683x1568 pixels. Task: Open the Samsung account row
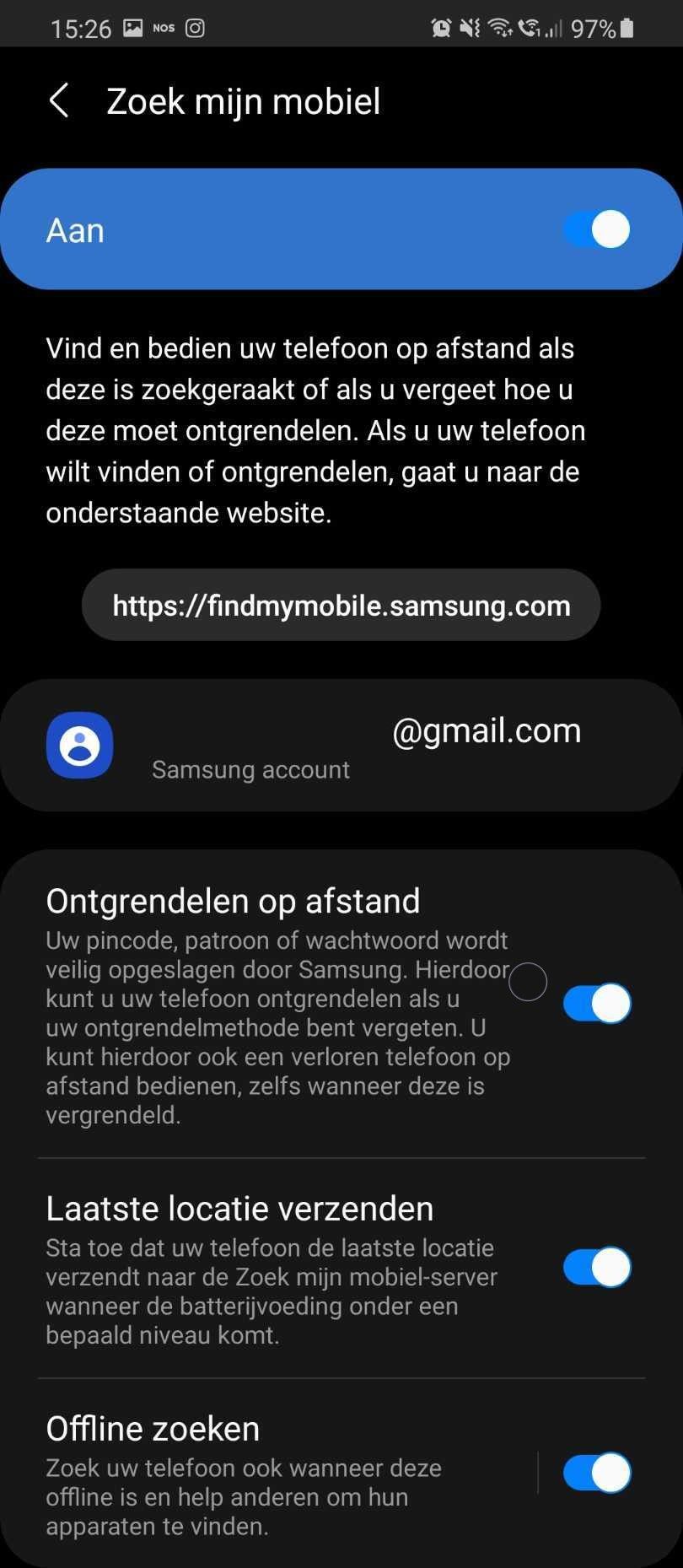[x=341, y=746]
